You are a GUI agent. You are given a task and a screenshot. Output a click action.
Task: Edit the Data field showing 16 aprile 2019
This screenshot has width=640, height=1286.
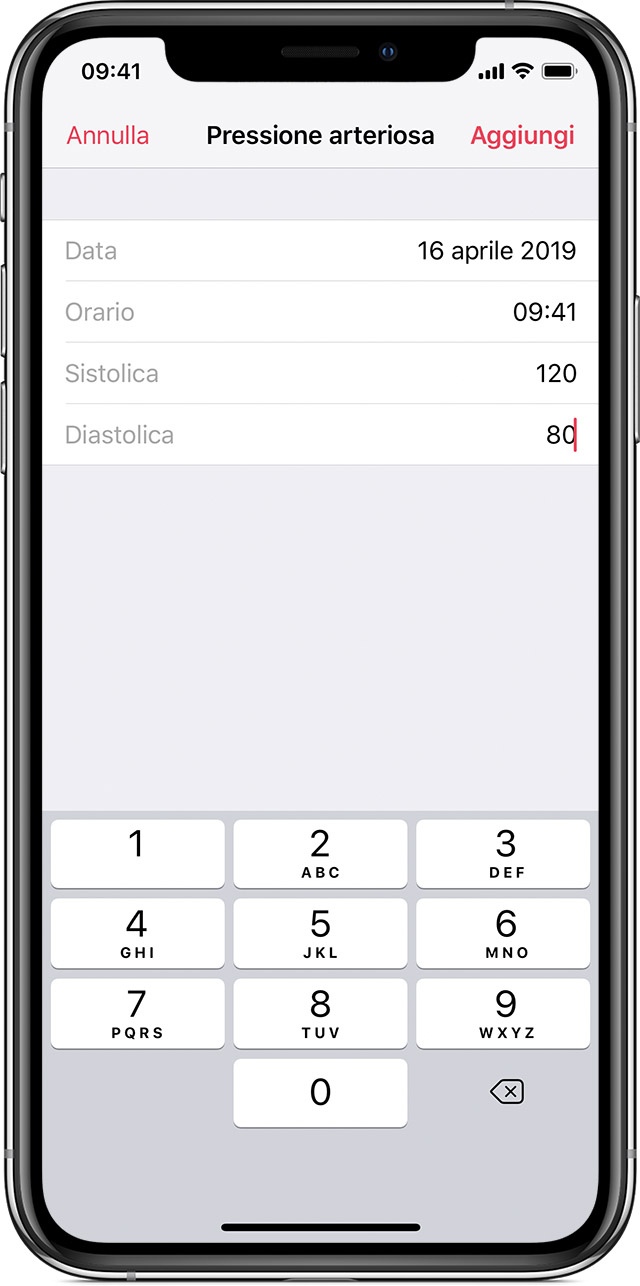(496, 250)
